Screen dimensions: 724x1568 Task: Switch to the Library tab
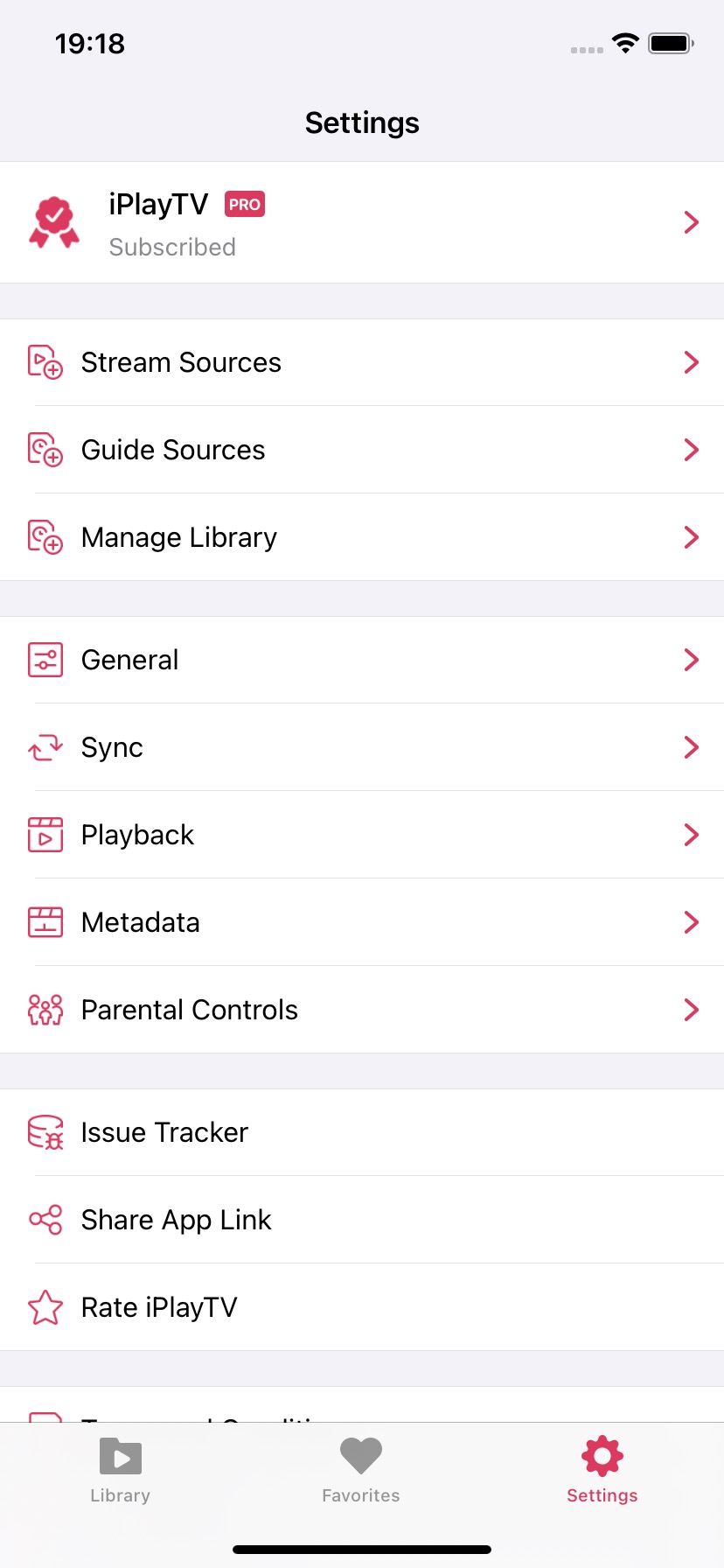[121, 1471]
